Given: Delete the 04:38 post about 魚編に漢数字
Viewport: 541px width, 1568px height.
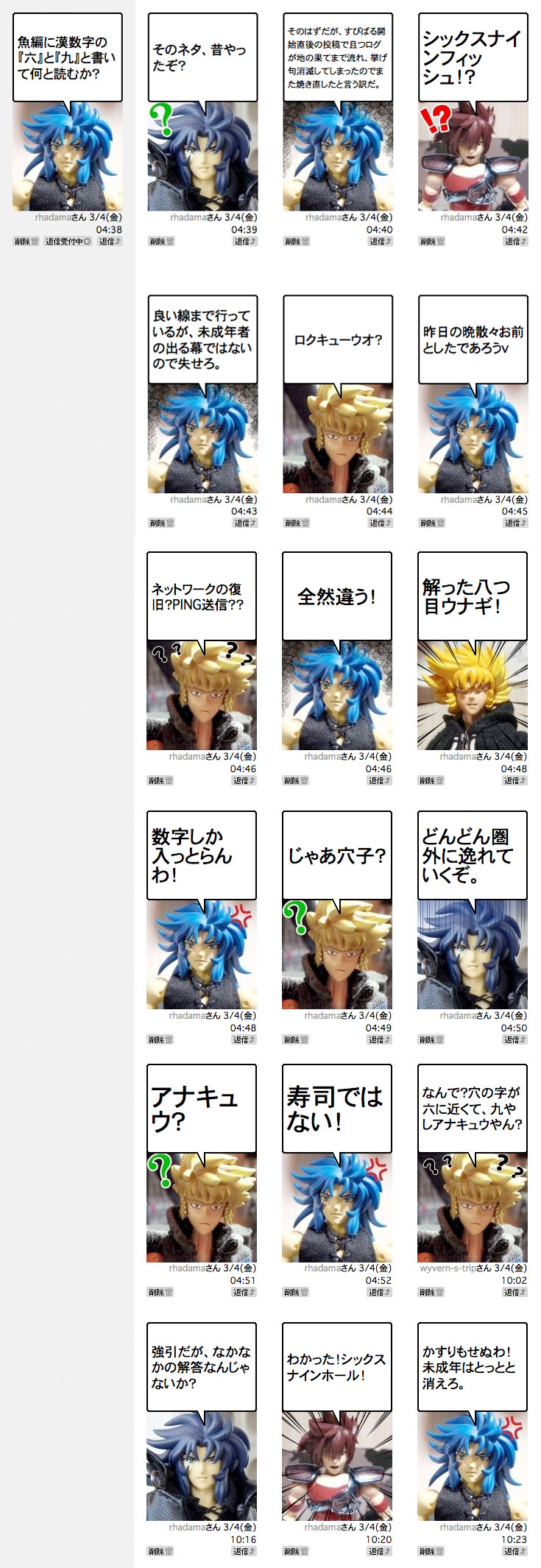Looking at the screenshot, I should [x=26, y=241].
